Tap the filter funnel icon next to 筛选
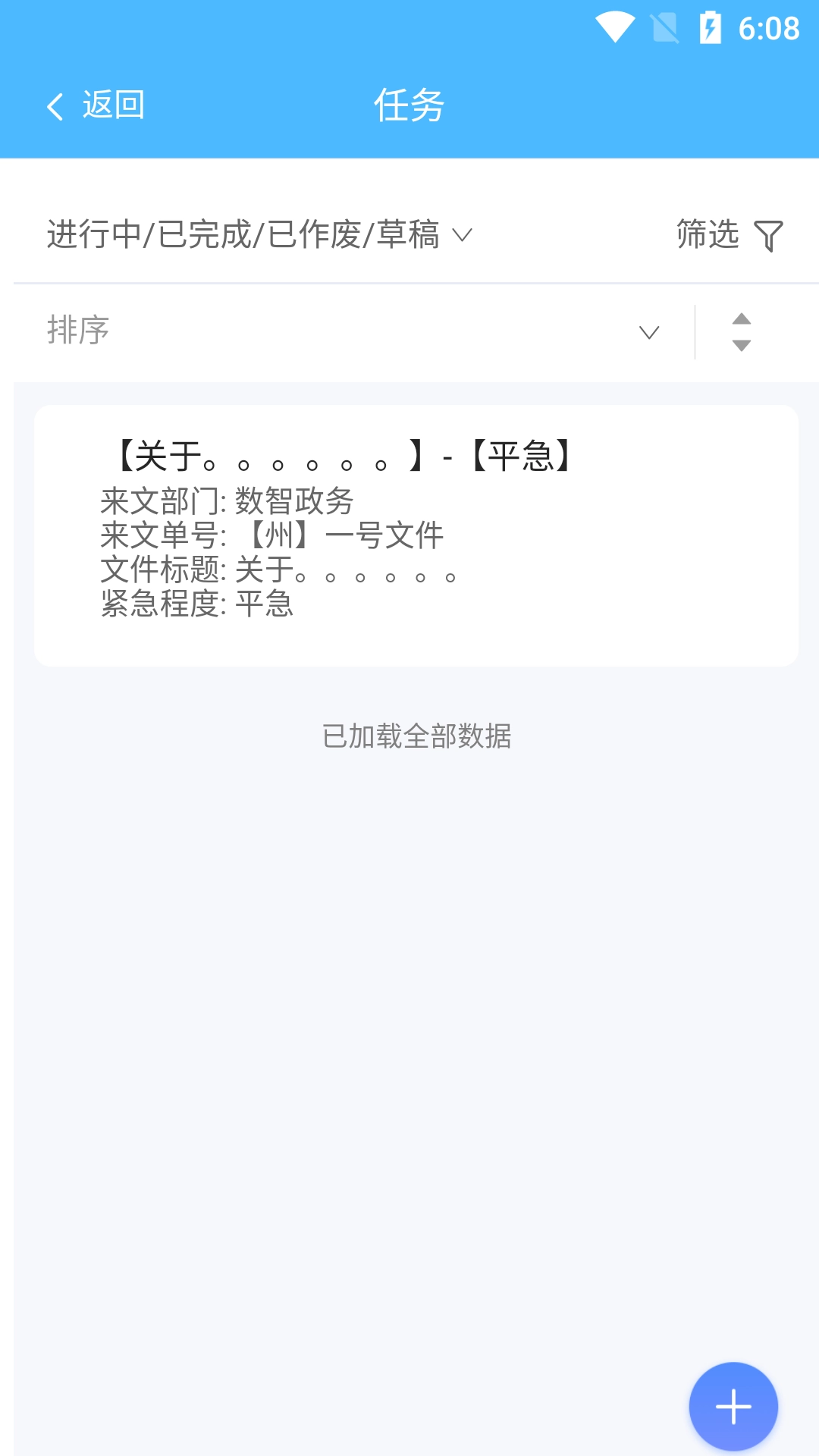 click(x=769, y=235)
